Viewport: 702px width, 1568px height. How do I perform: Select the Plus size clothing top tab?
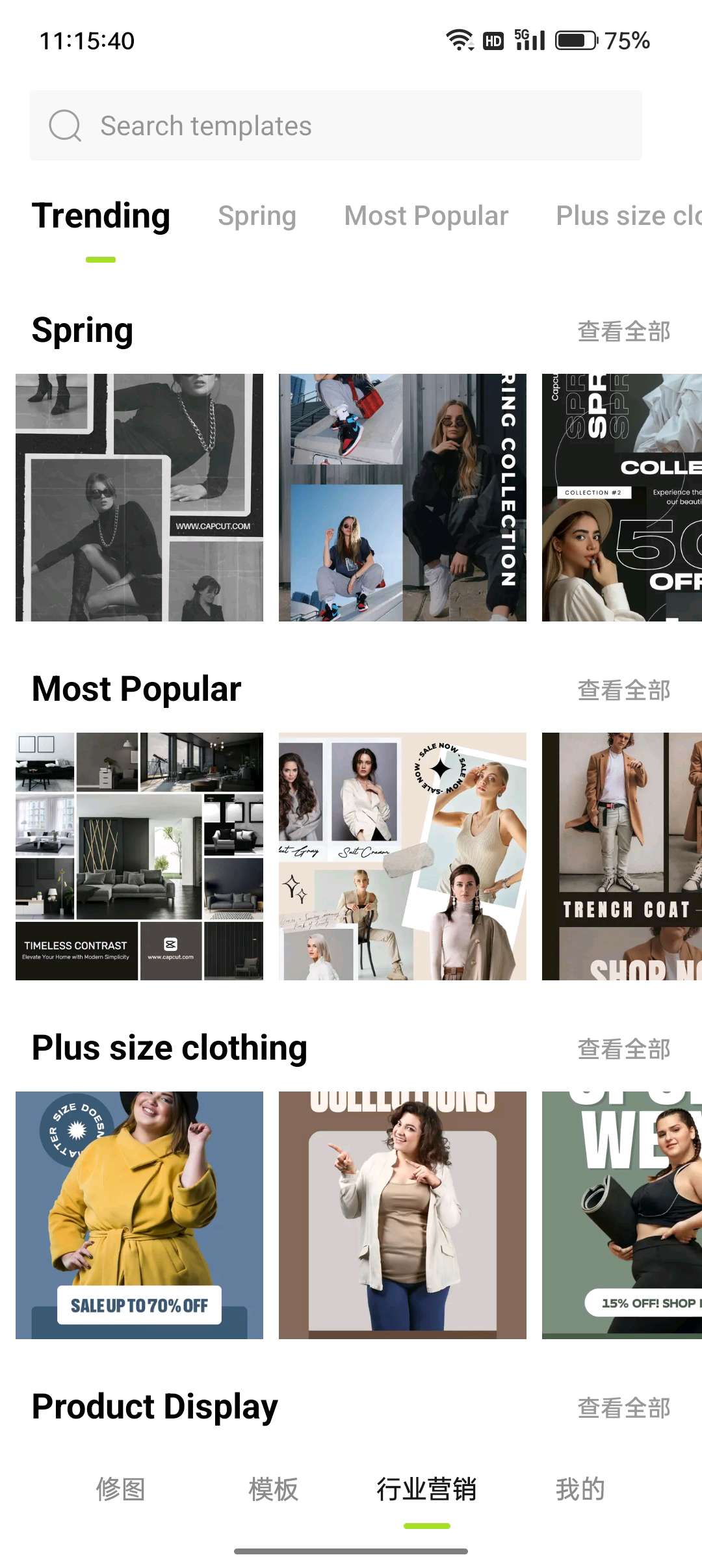coord(627,216)
